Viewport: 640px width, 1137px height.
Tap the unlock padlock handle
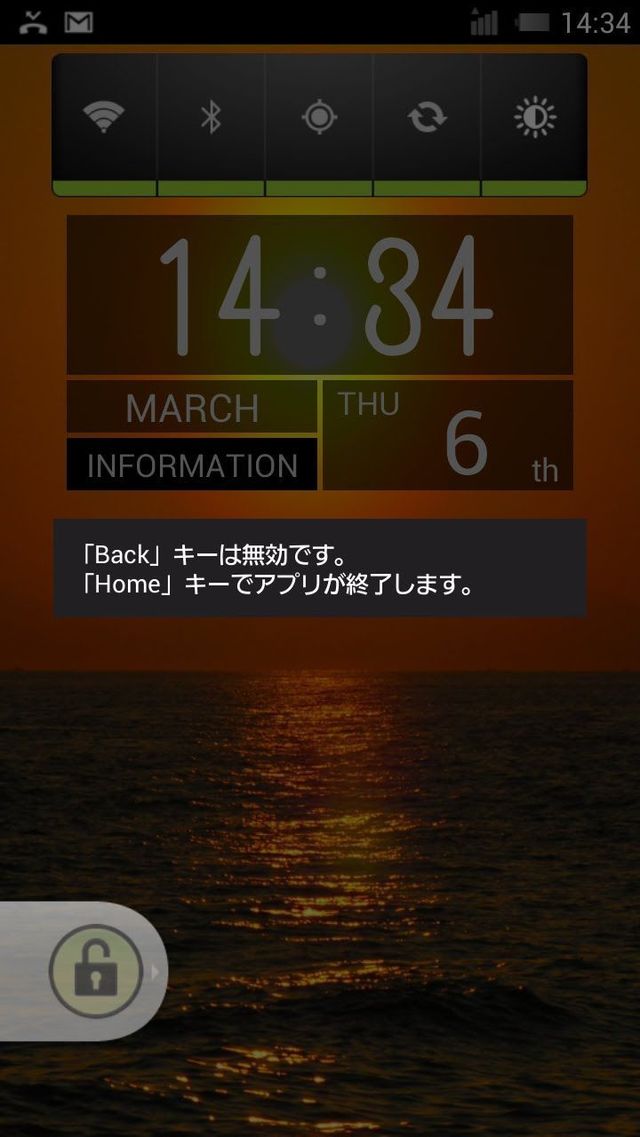coord(96,972)
